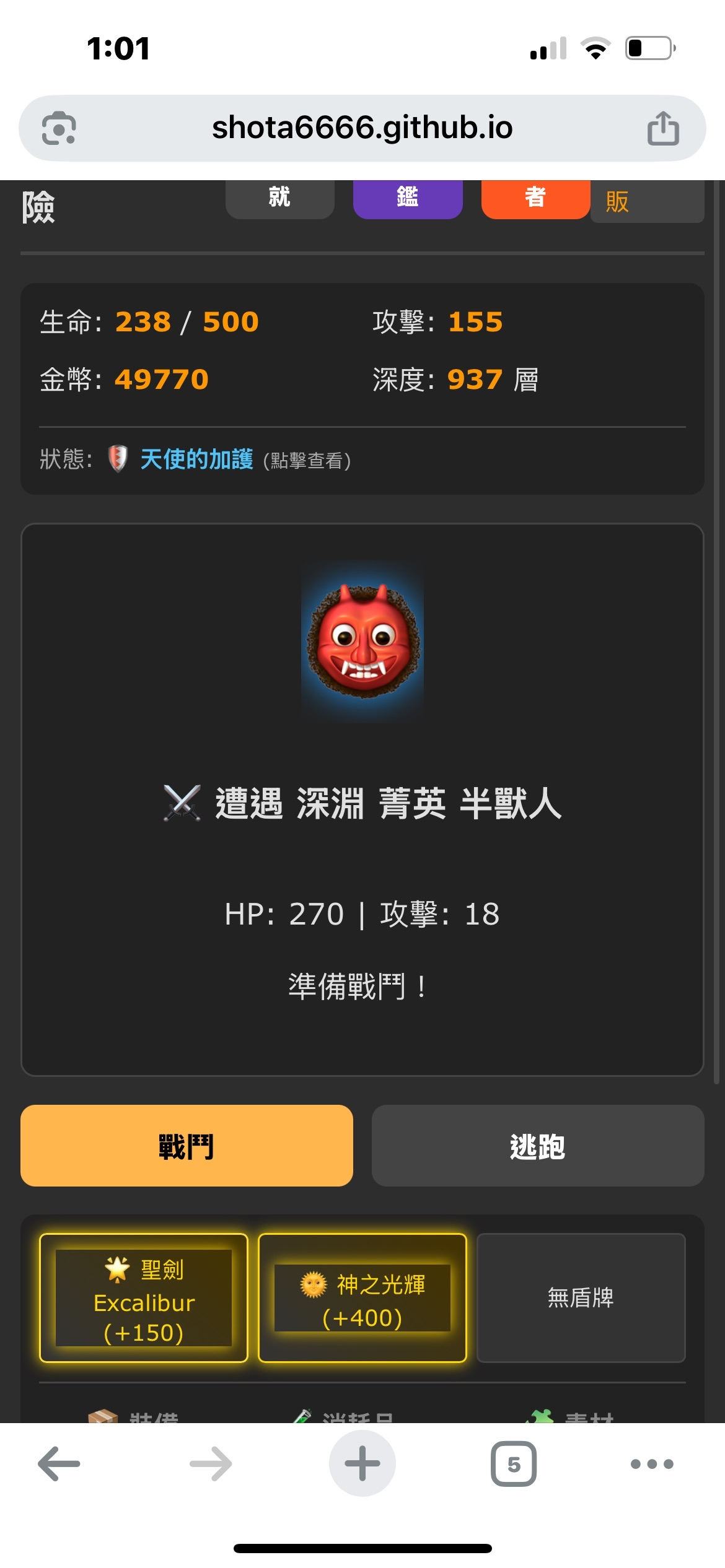Edit the shota6666.github.io address

362,128
